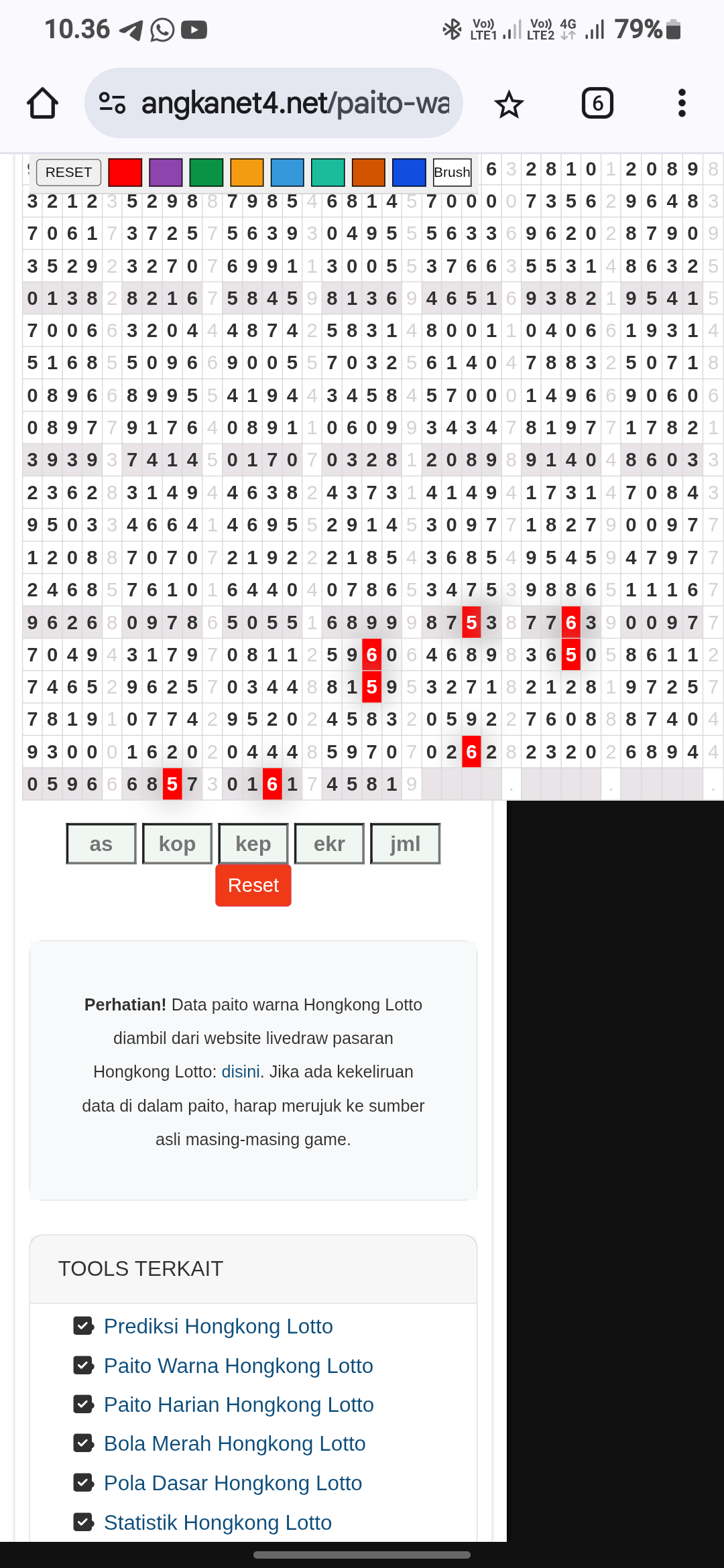The width and height of the screenshot is (724, 1568).
Task: Tap the 'jml' button
Action: (x=406, y=844)
